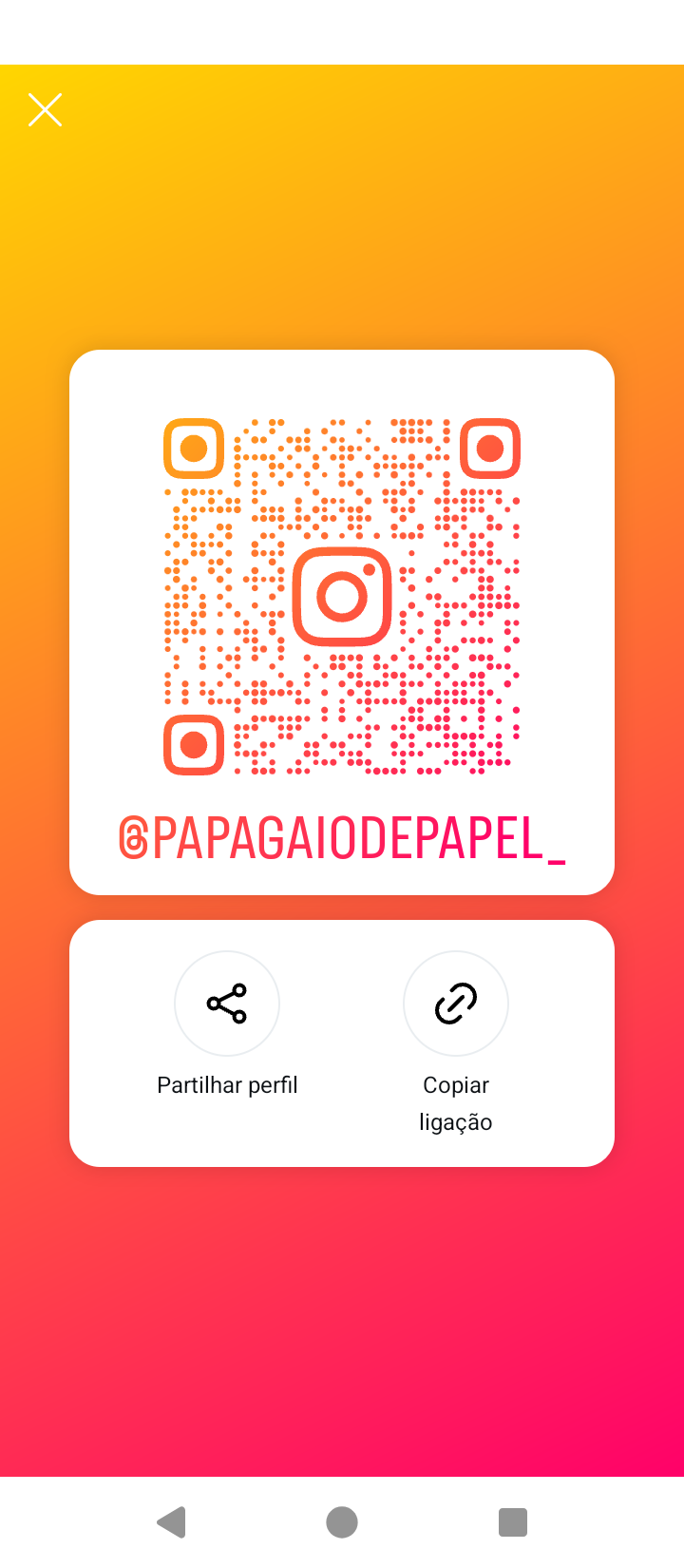Open recent apps overview
The height and width of the screenshot is (1568, 684).
coord(513,1522)
